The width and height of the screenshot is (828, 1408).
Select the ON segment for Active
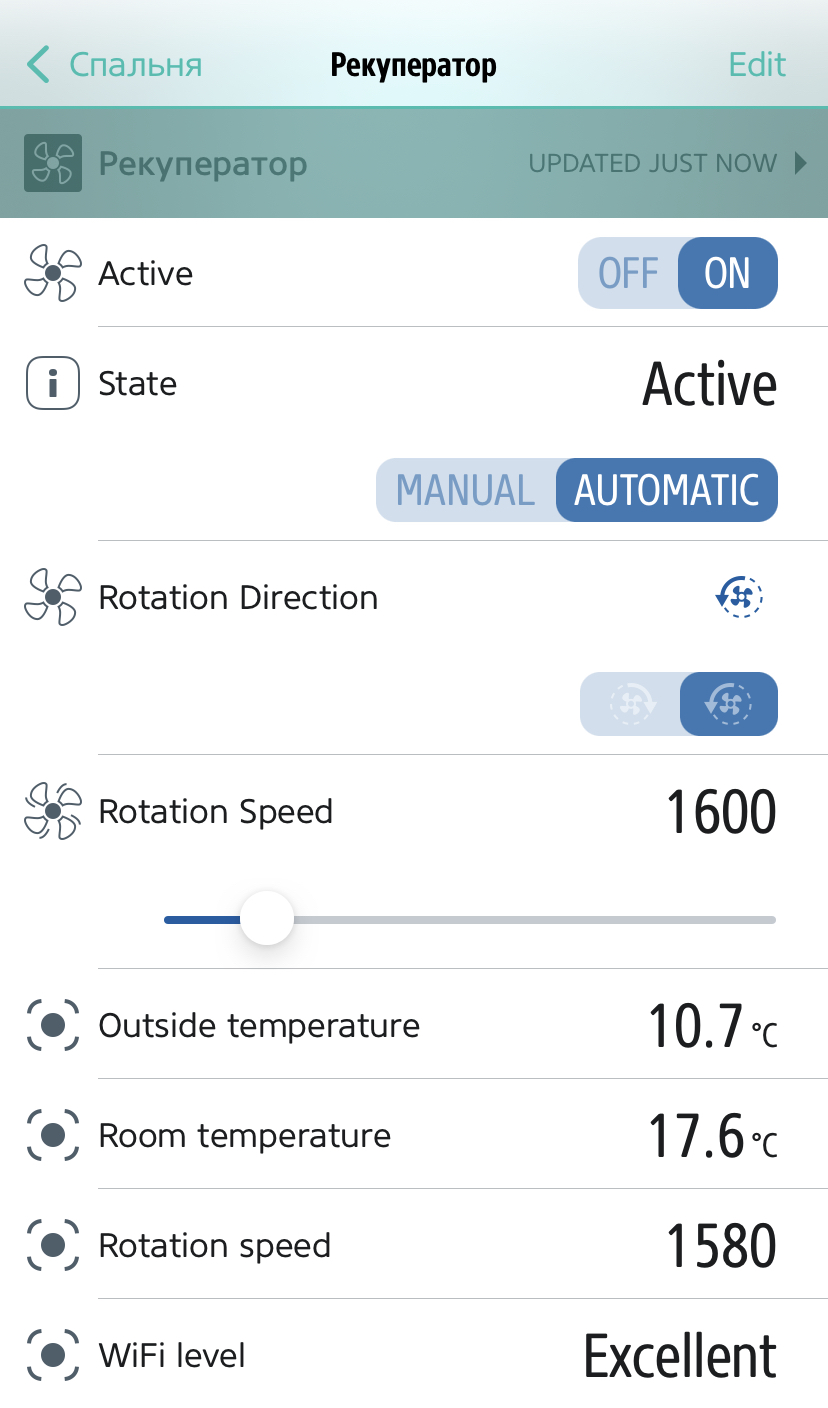[x=727, y=273]
